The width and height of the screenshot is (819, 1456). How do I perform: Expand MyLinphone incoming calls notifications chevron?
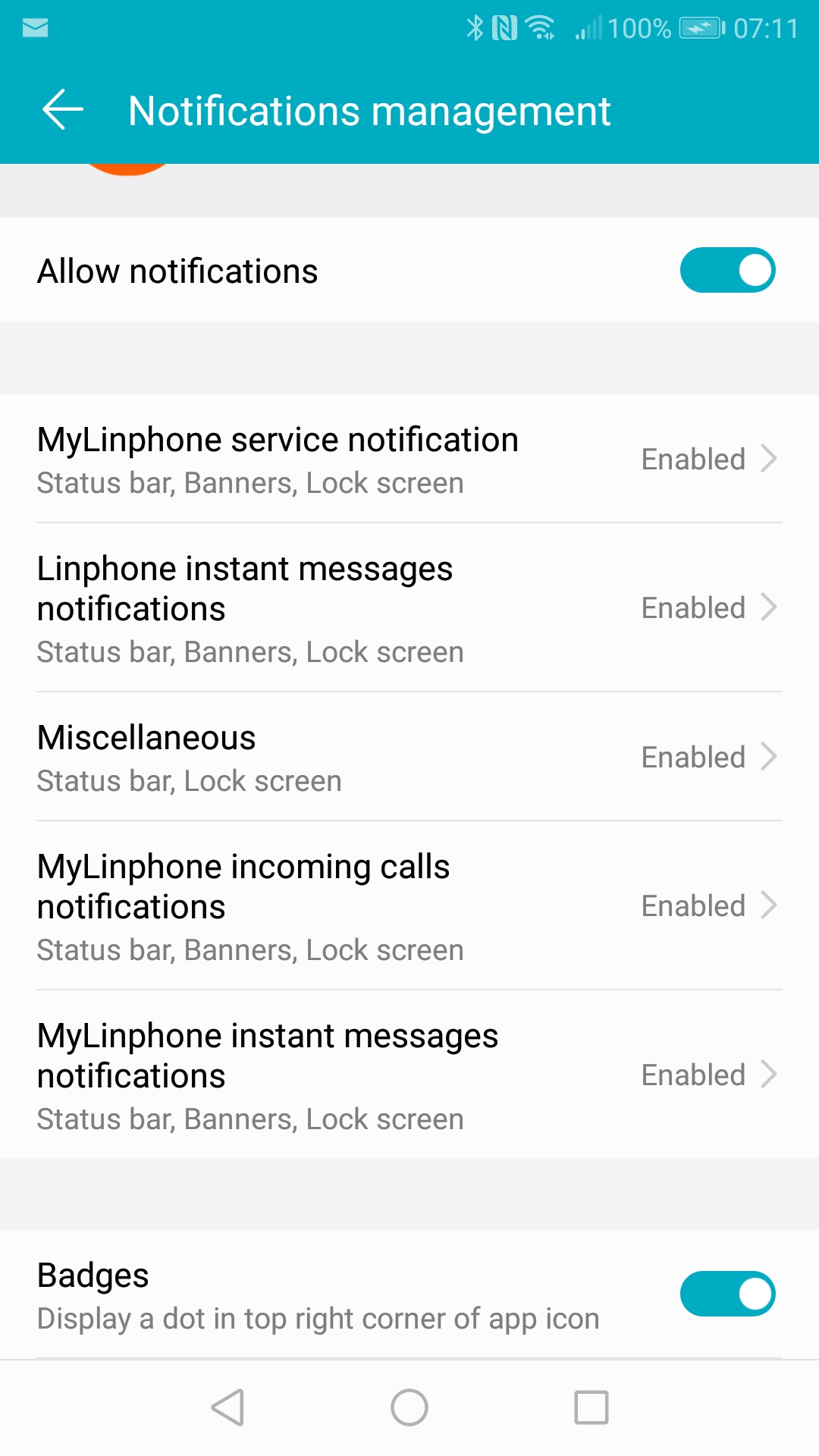[x=769, y=905]
